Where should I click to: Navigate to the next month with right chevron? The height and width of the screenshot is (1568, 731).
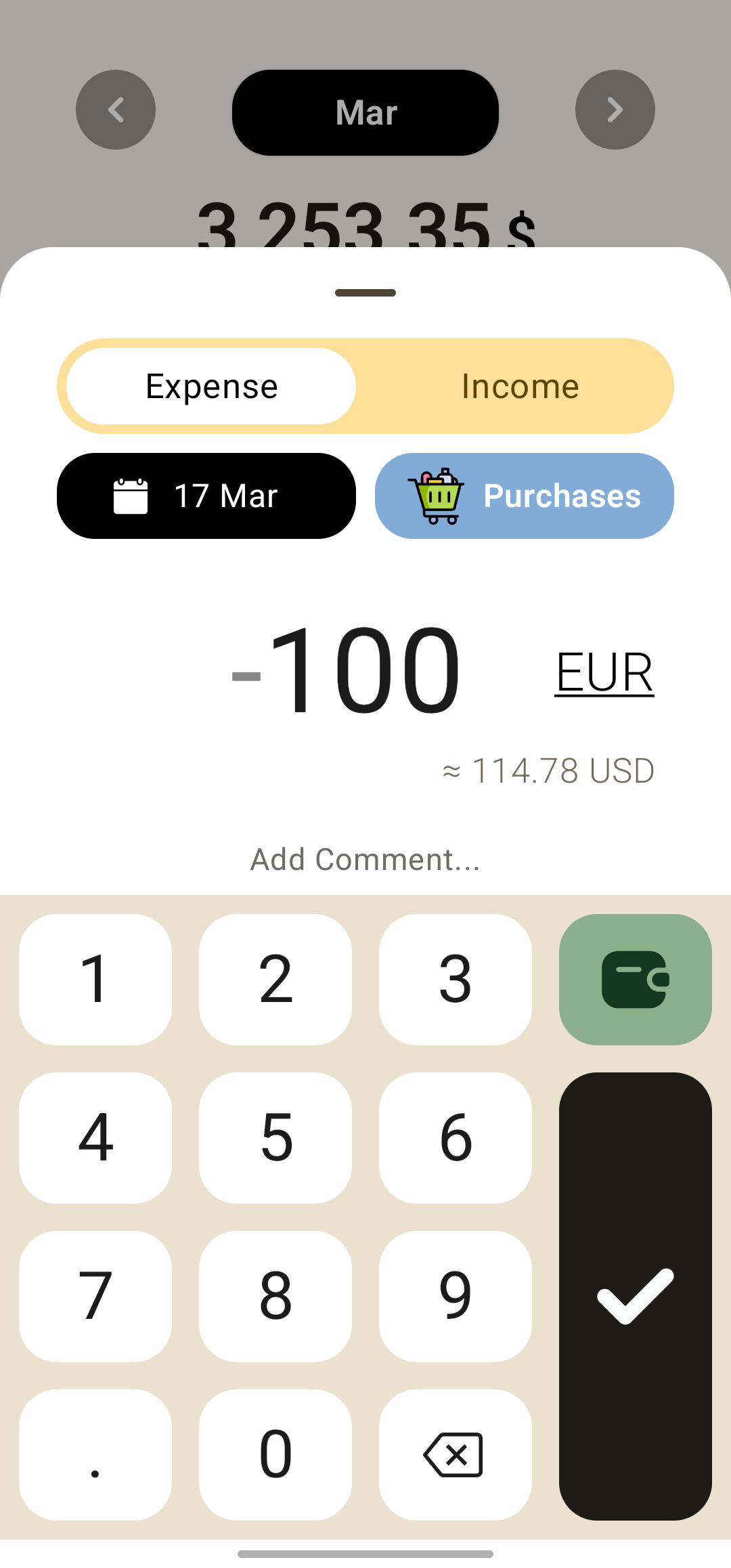(x=615, y=110)
